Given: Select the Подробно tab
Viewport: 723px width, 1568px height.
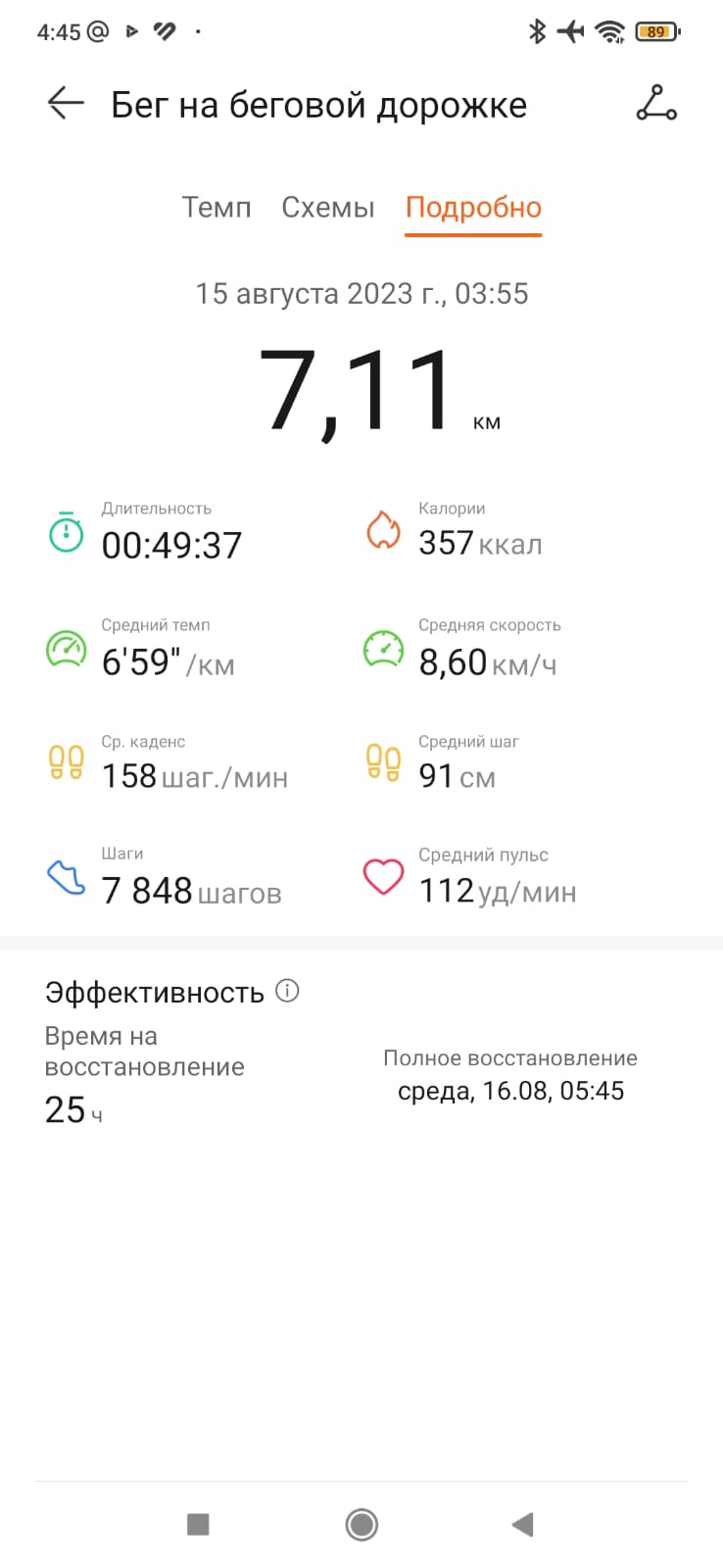Looking at the screenshot, I should (x=473, y=208).
